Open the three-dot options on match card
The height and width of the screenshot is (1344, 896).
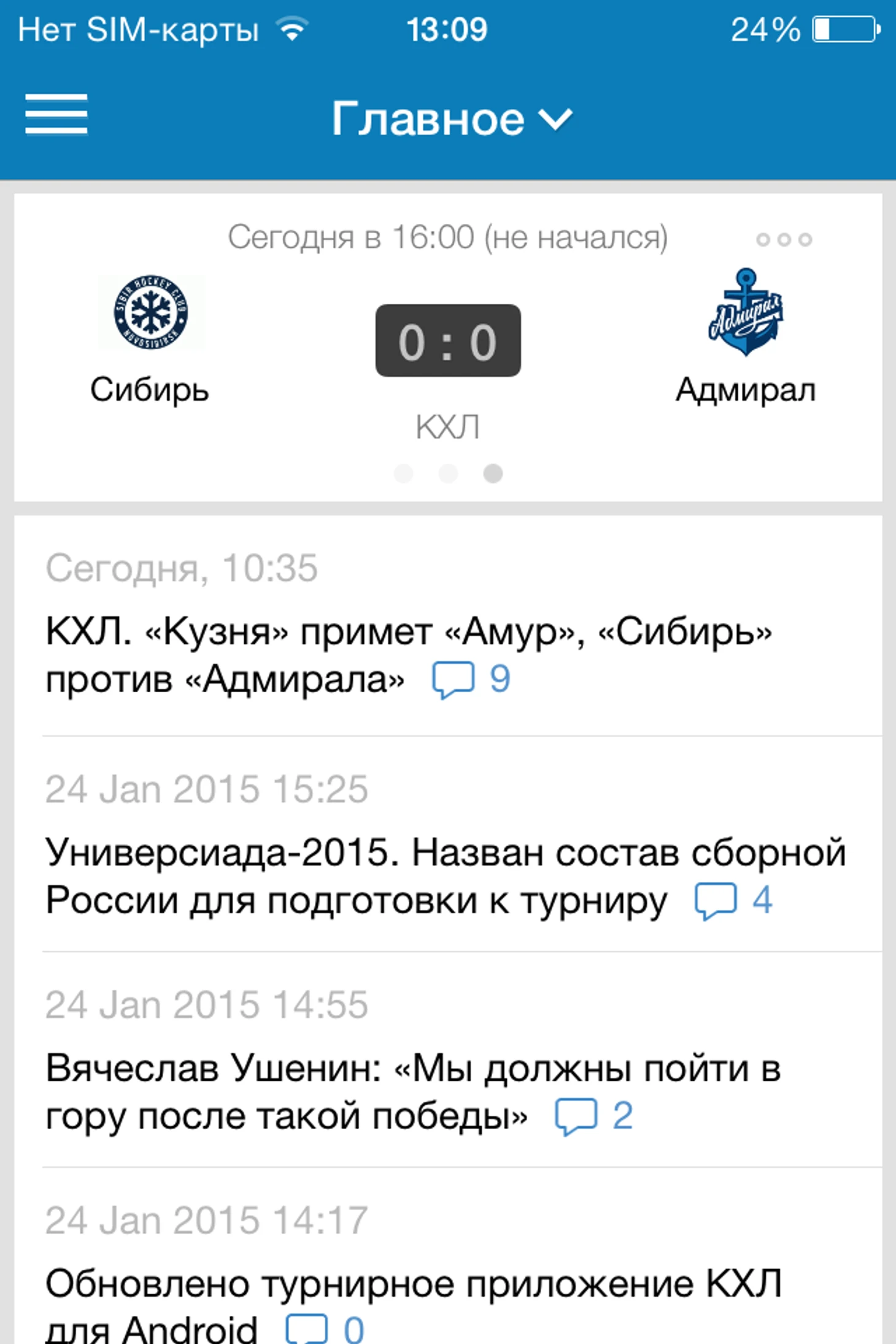784,239
